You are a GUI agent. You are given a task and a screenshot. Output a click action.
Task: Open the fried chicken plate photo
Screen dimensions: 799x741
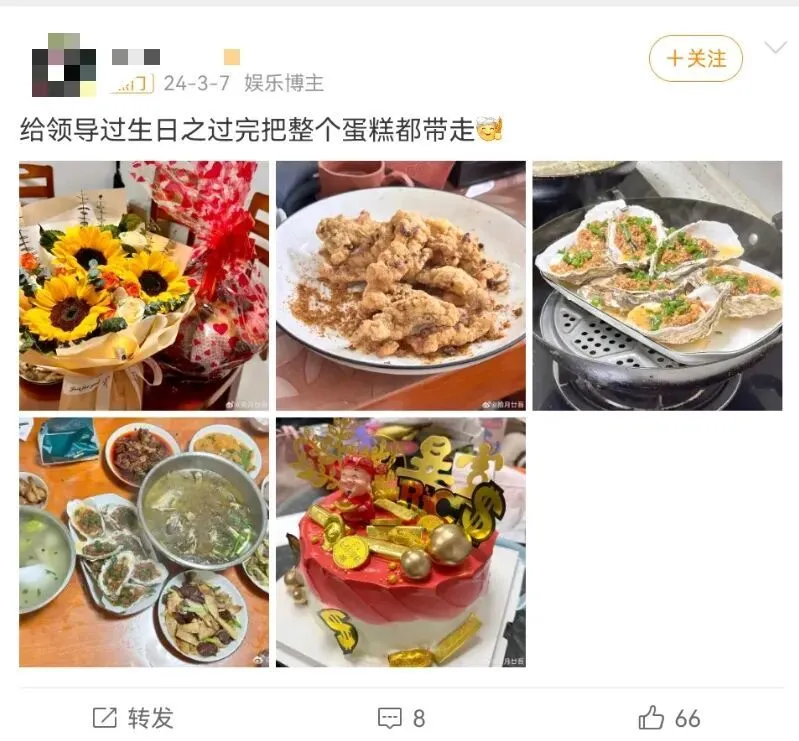(x=400, y=286)
